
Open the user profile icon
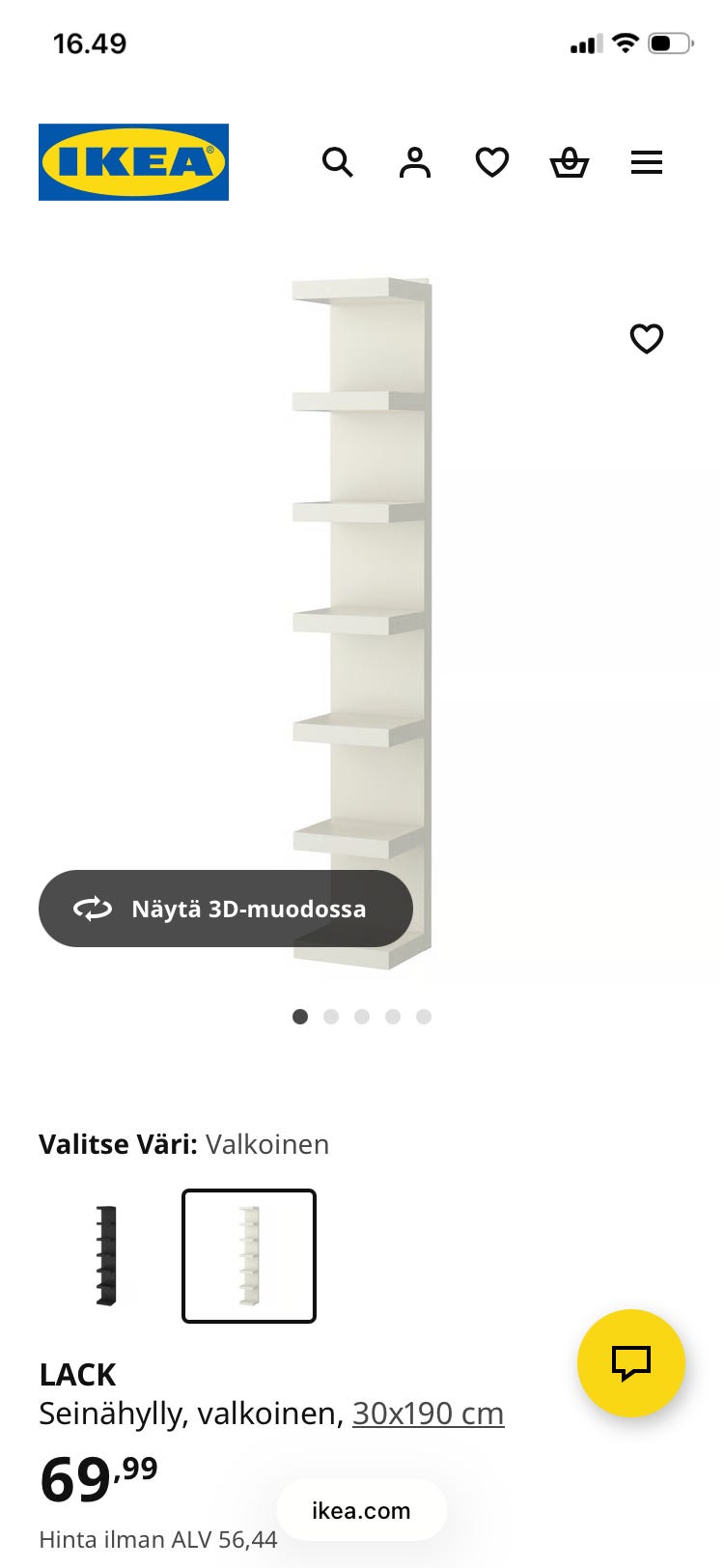point(415,162)
